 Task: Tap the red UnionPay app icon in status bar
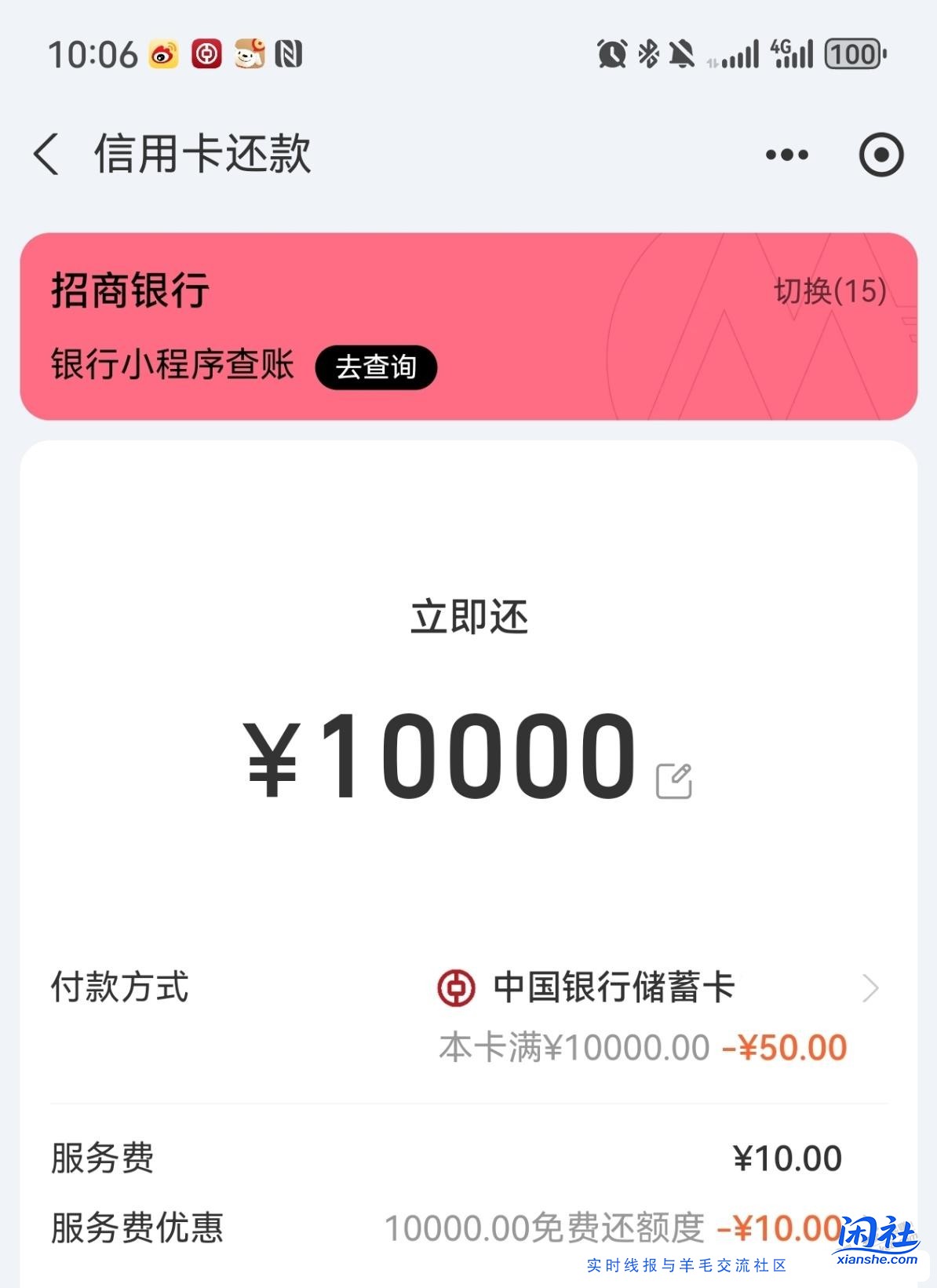coord(206,53)
